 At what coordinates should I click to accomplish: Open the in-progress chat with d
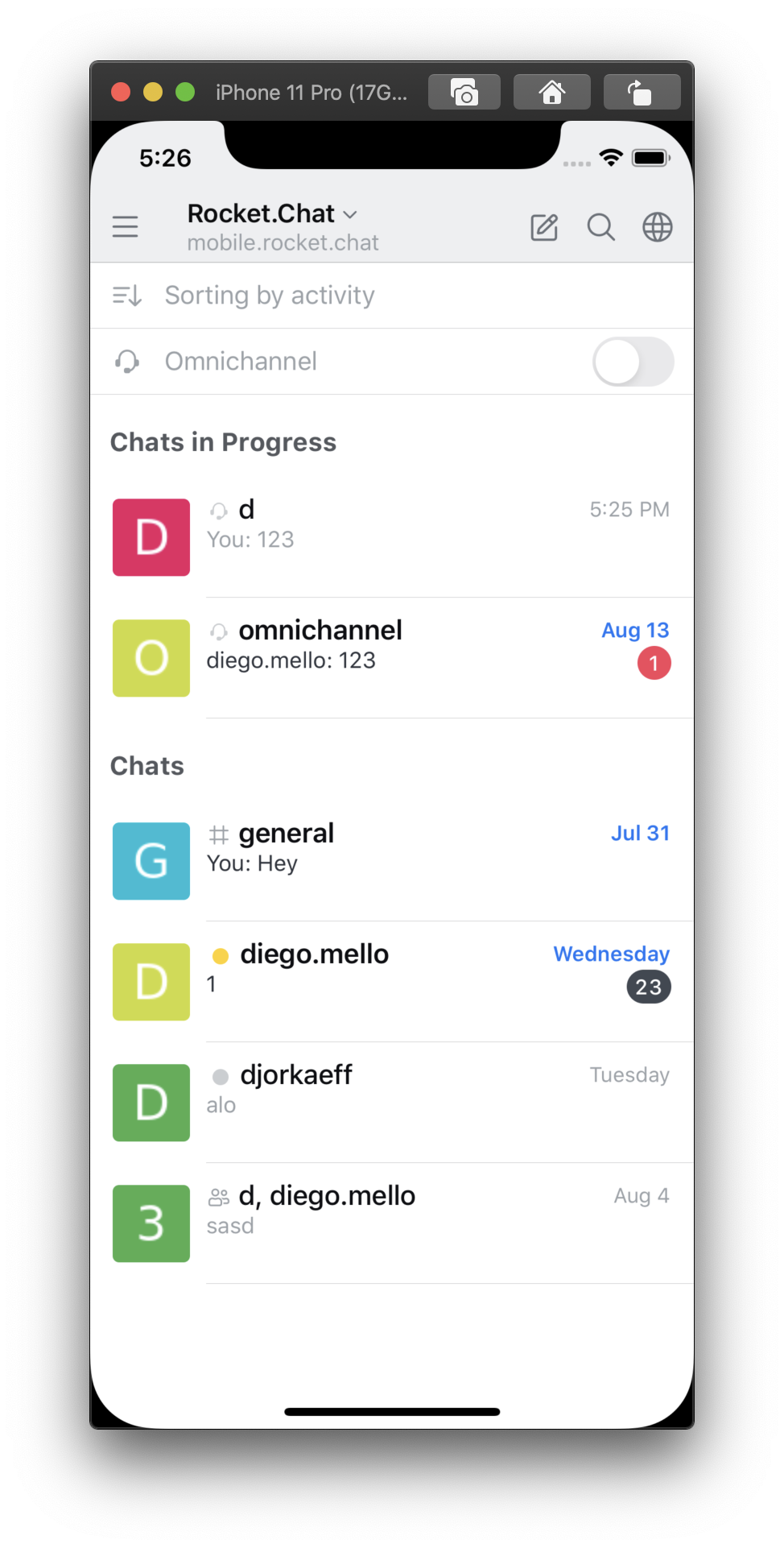point(391,536)
